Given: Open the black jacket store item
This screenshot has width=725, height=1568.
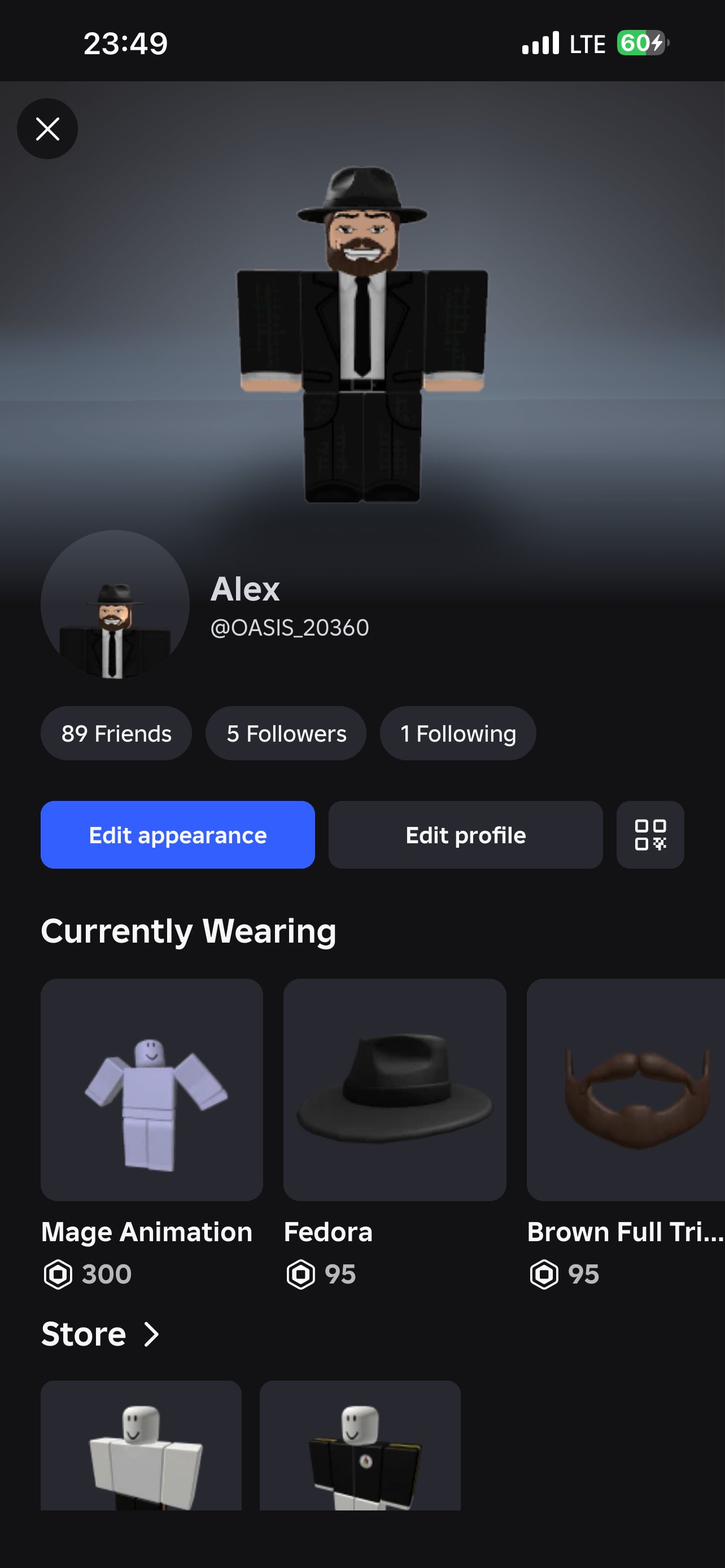Looking at the screenshot, I should click(x=360, y=1445).
